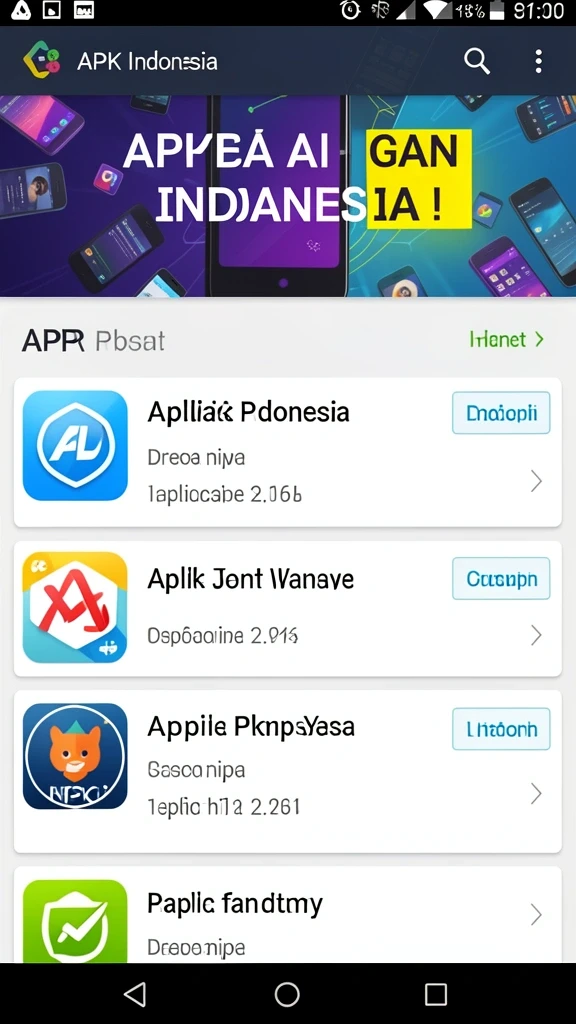The width and height of the screenshot is (576, 1024).
Task: Open the Aplliak Pdonesia app card
Action: pos(288,452)
